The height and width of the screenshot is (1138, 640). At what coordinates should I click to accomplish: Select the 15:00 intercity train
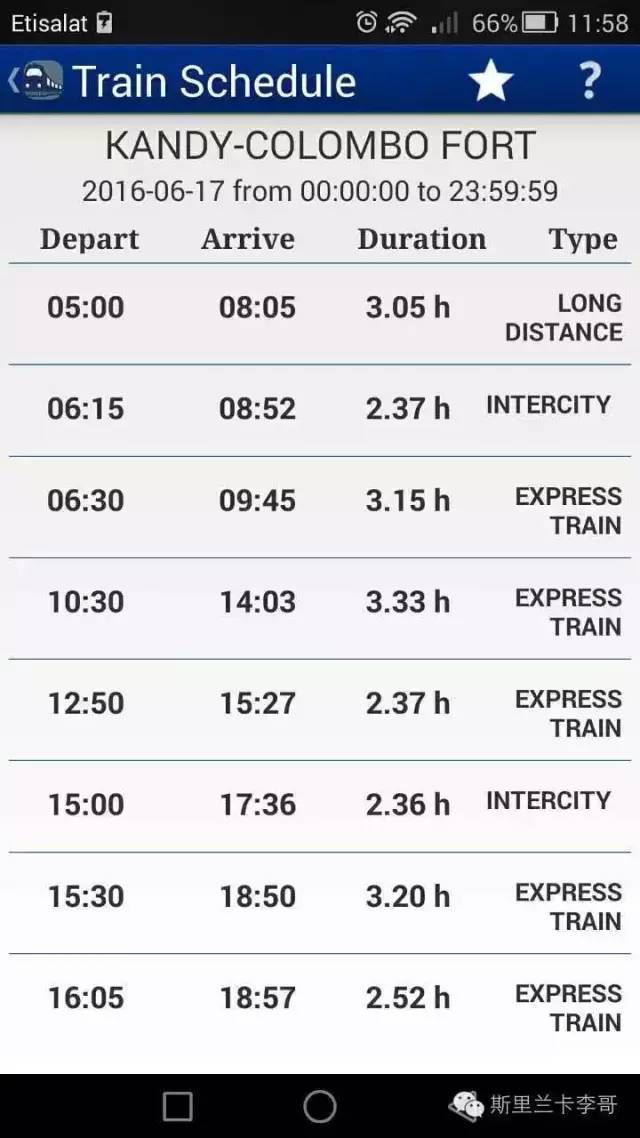click(320, 806)
